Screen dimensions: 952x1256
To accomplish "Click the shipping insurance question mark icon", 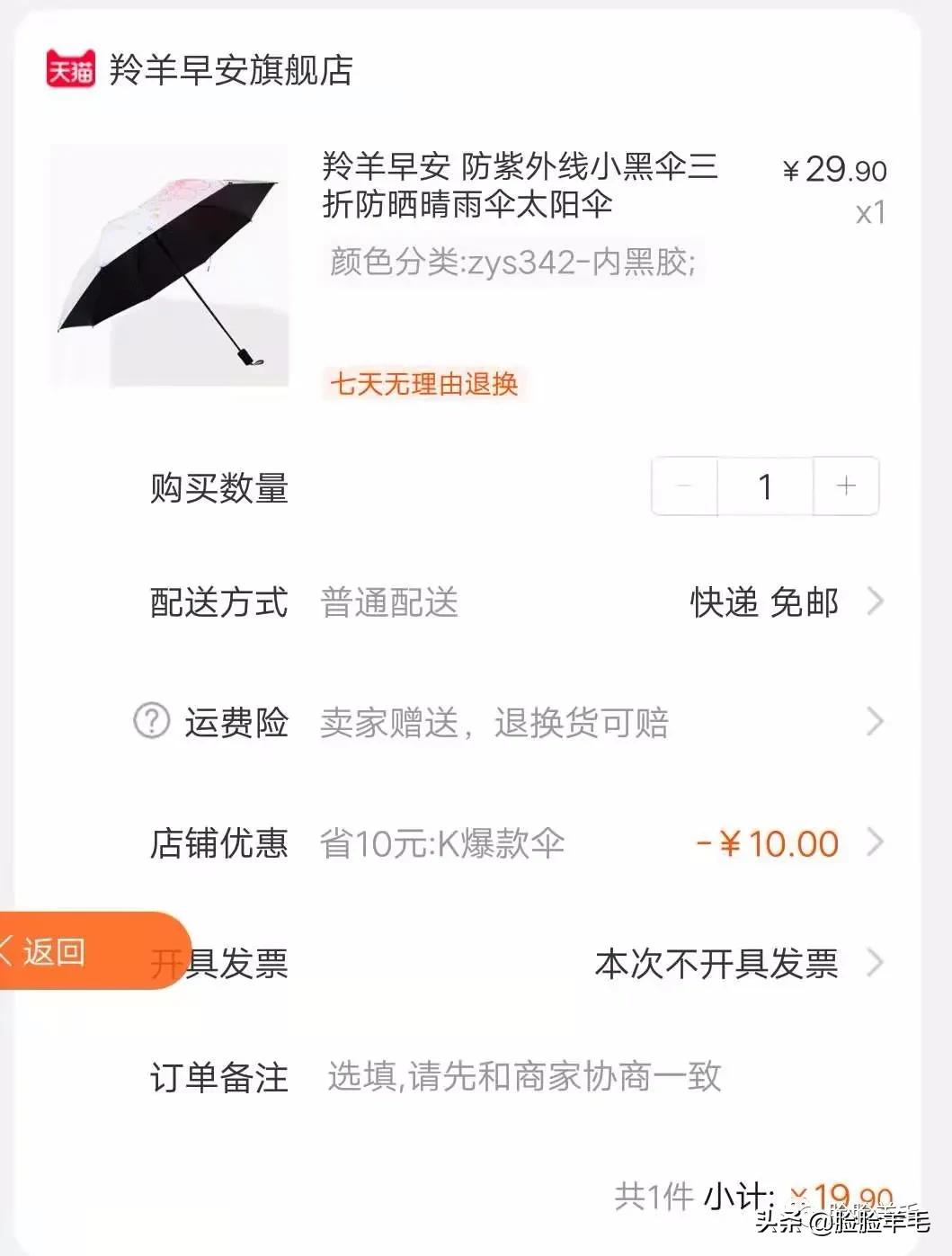I will [x=153, y=722].
